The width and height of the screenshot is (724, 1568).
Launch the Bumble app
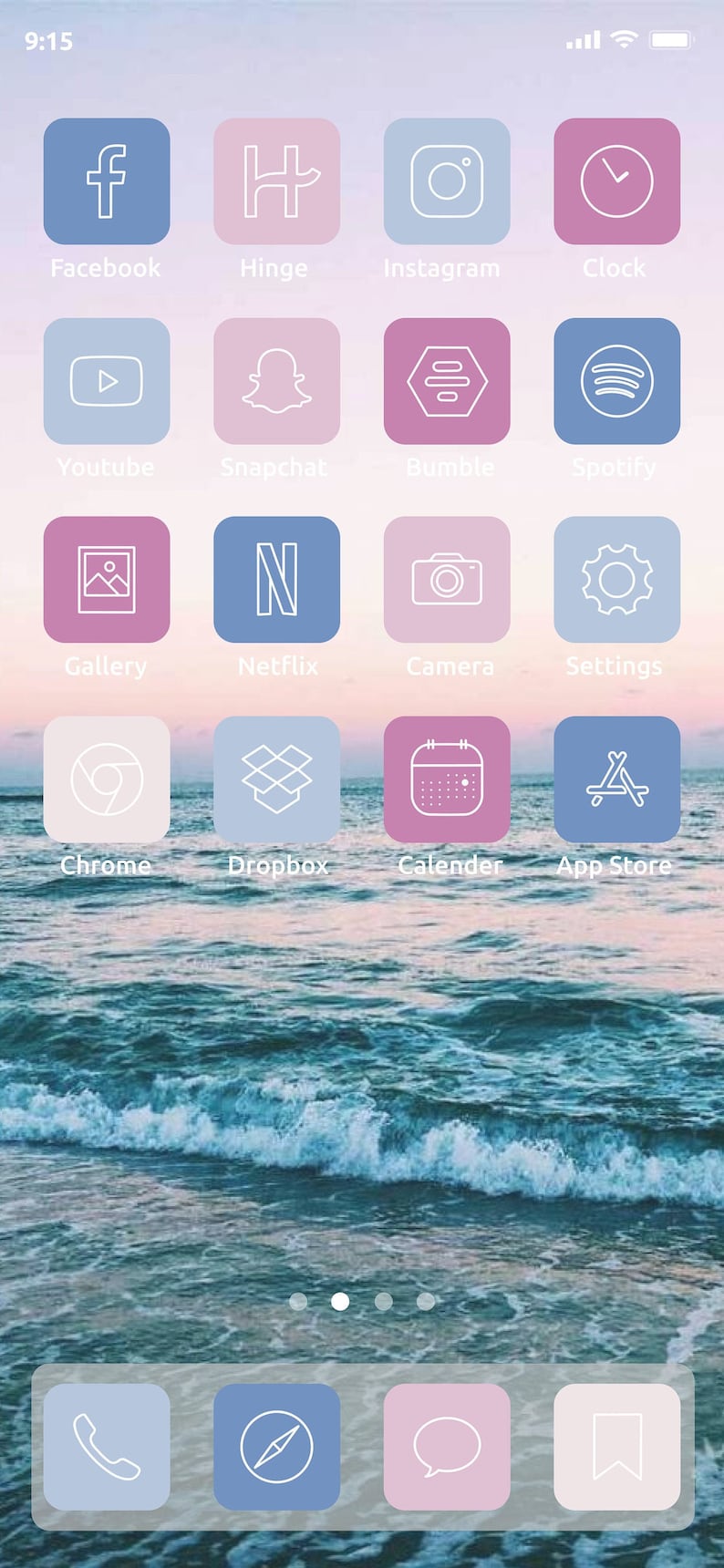(447, 381)
